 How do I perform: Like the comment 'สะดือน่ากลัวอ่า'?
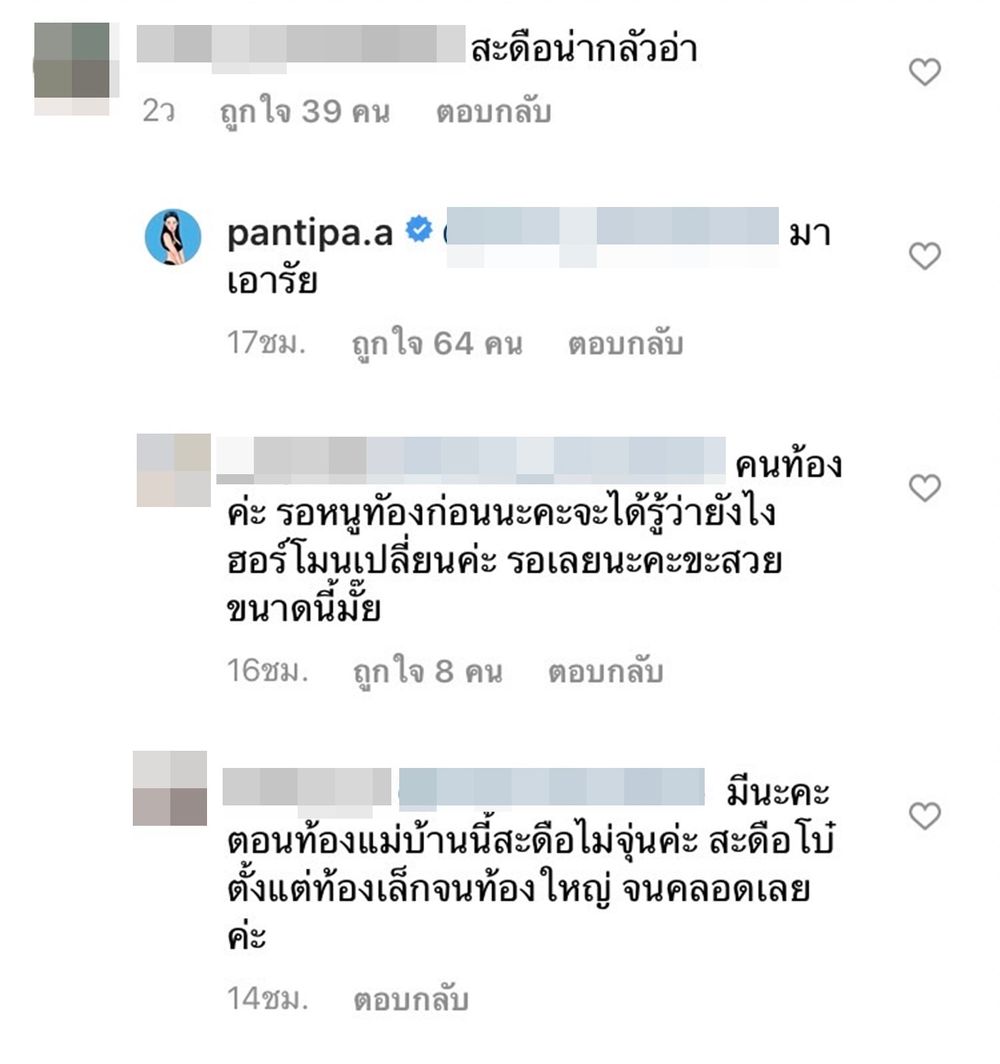click(x=925, y=72)
